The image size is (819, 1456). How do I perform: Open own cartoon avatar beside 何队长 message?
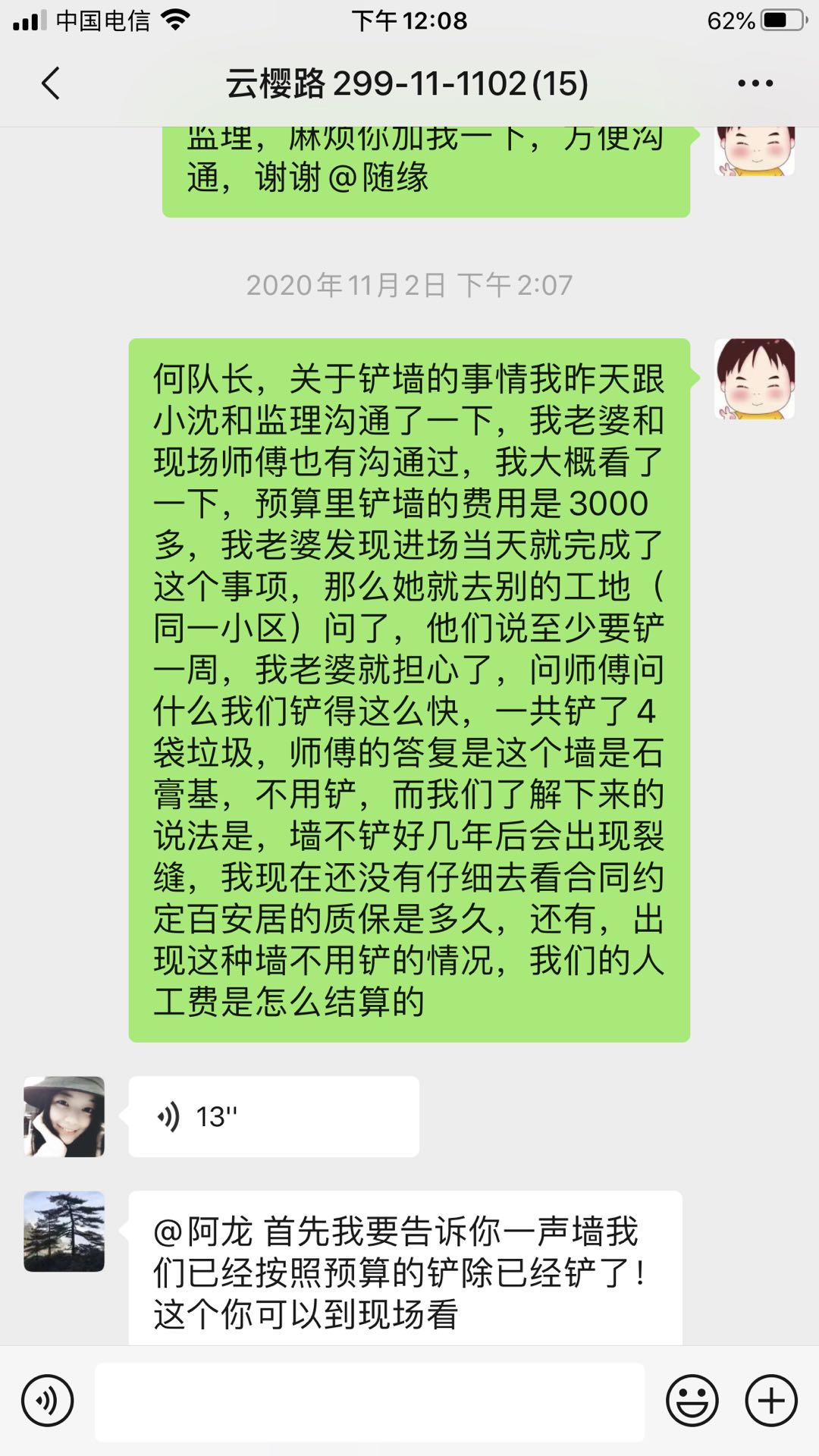coord(755,379)
